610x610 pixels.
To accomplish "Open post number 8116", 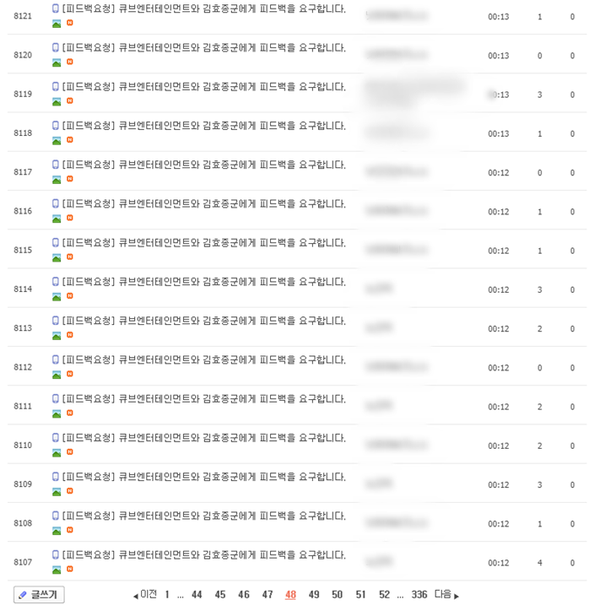I will coord(204,204).
